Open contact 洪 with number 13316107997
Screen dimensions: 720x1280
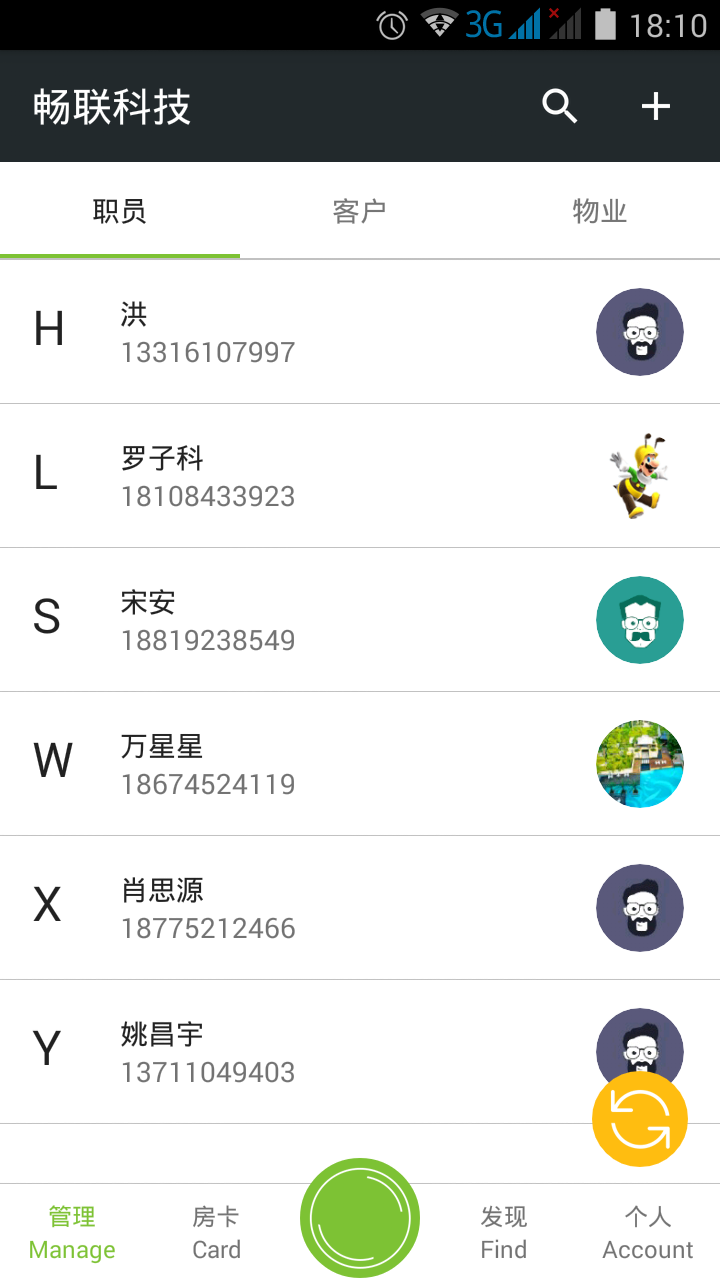point(300,332)
